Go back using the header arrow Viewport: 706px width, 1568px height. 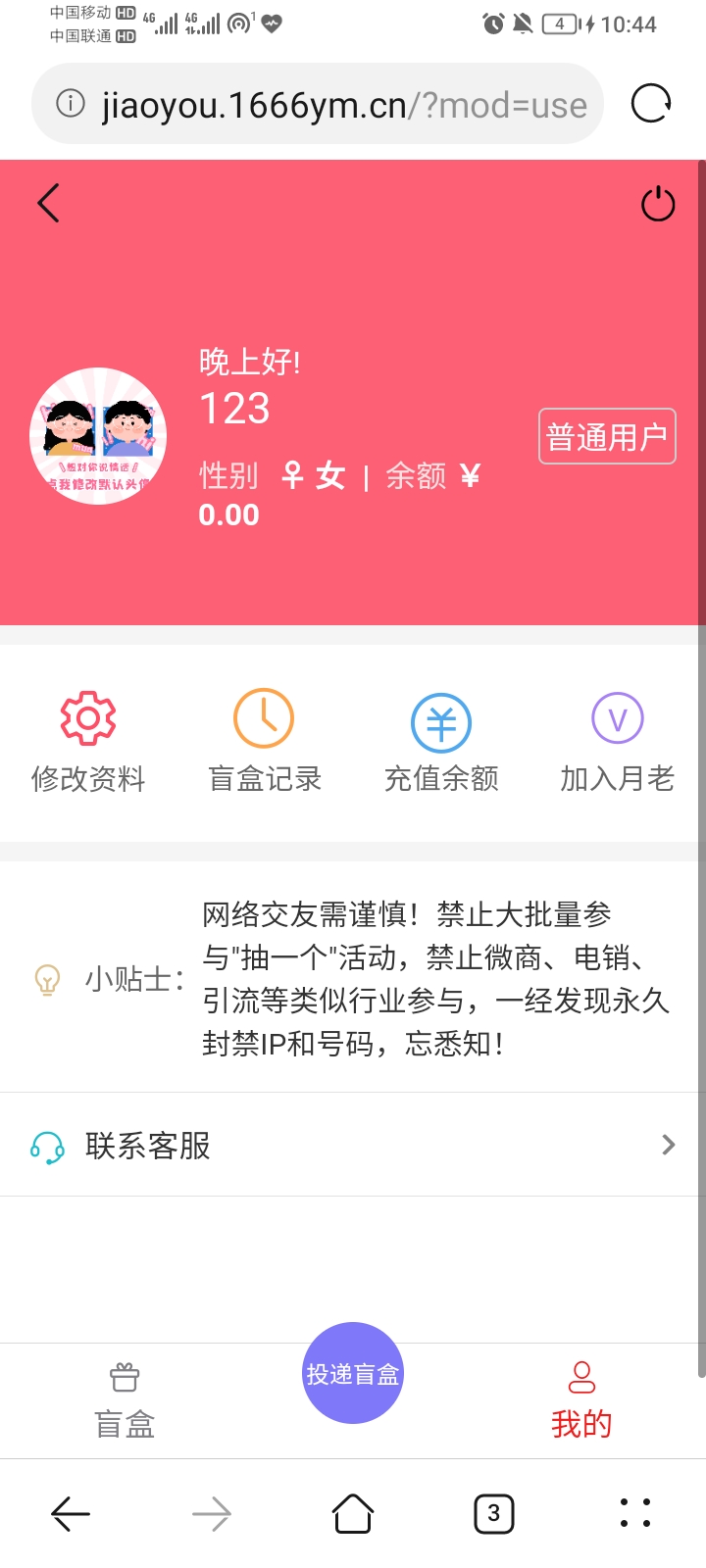49,204
